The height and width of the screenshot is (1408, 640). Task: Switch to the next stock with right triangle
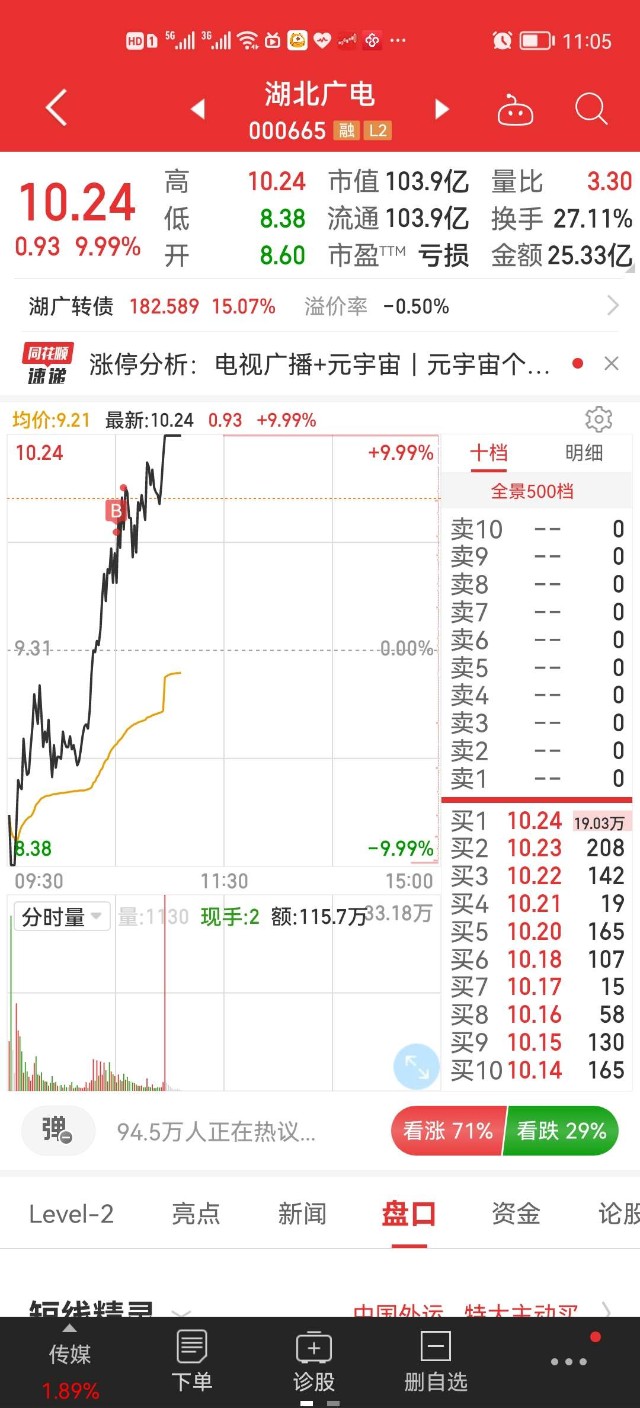point(441,109)
